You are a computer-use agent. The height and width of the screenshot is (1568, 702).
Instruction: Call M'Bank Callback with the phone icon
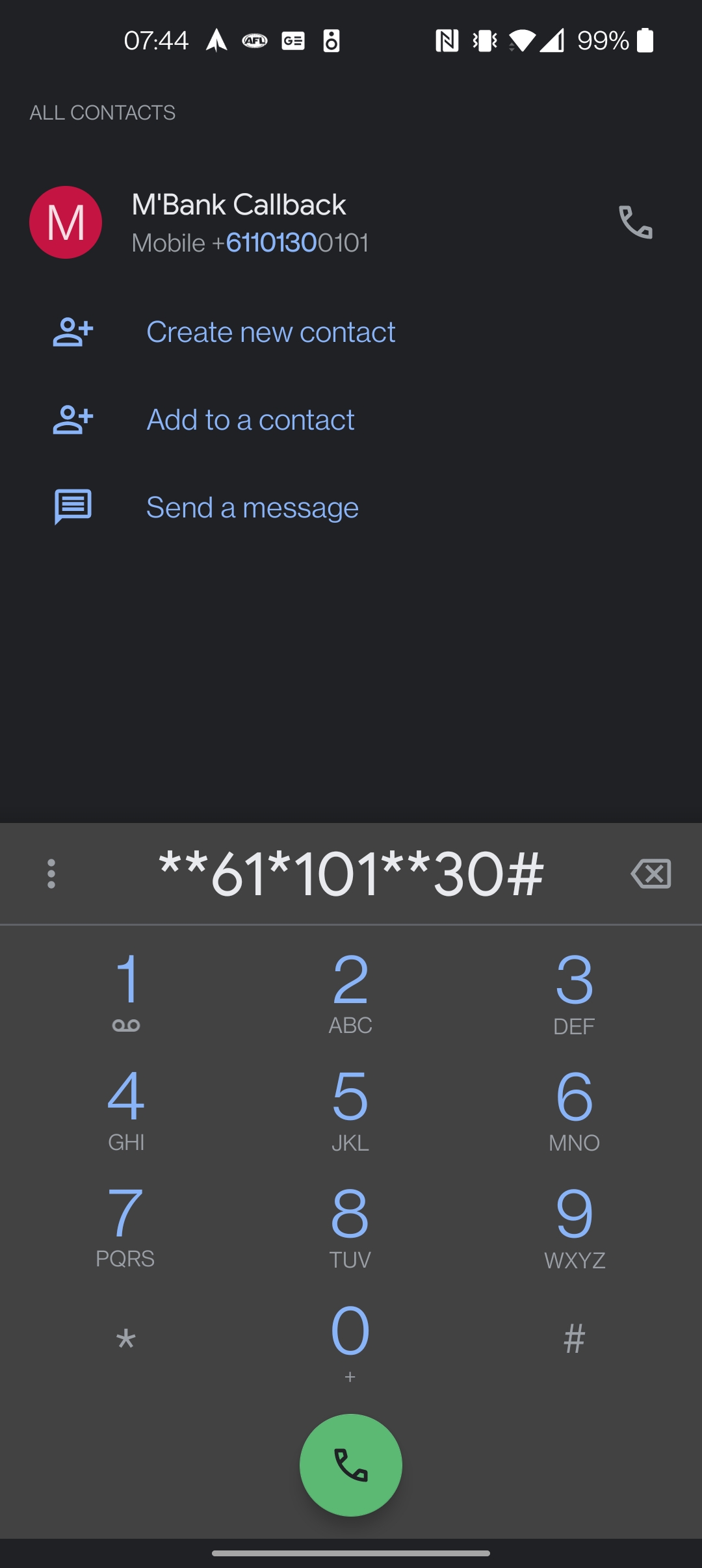coord(635,222)
